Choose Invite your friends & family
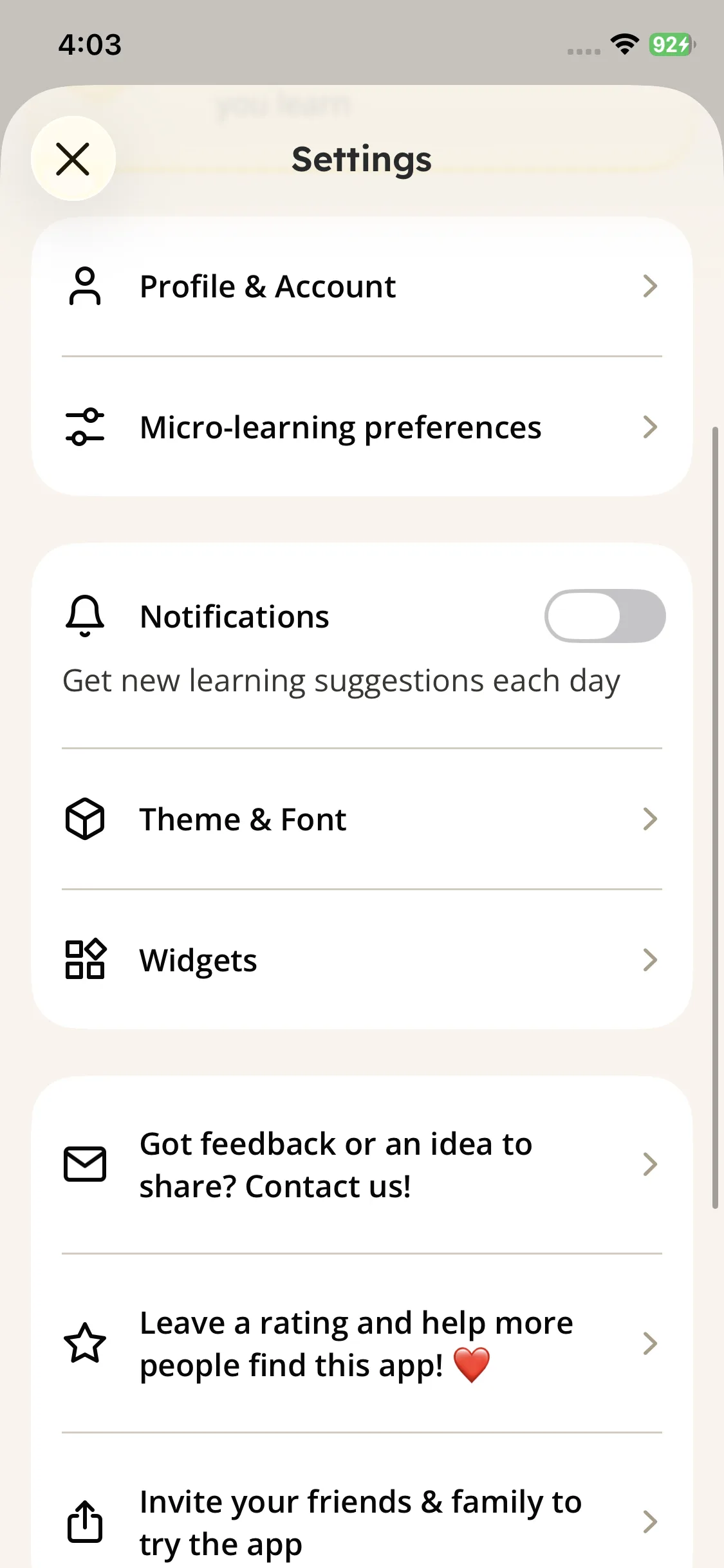The image size is (724, 1568). point(362,1522)
